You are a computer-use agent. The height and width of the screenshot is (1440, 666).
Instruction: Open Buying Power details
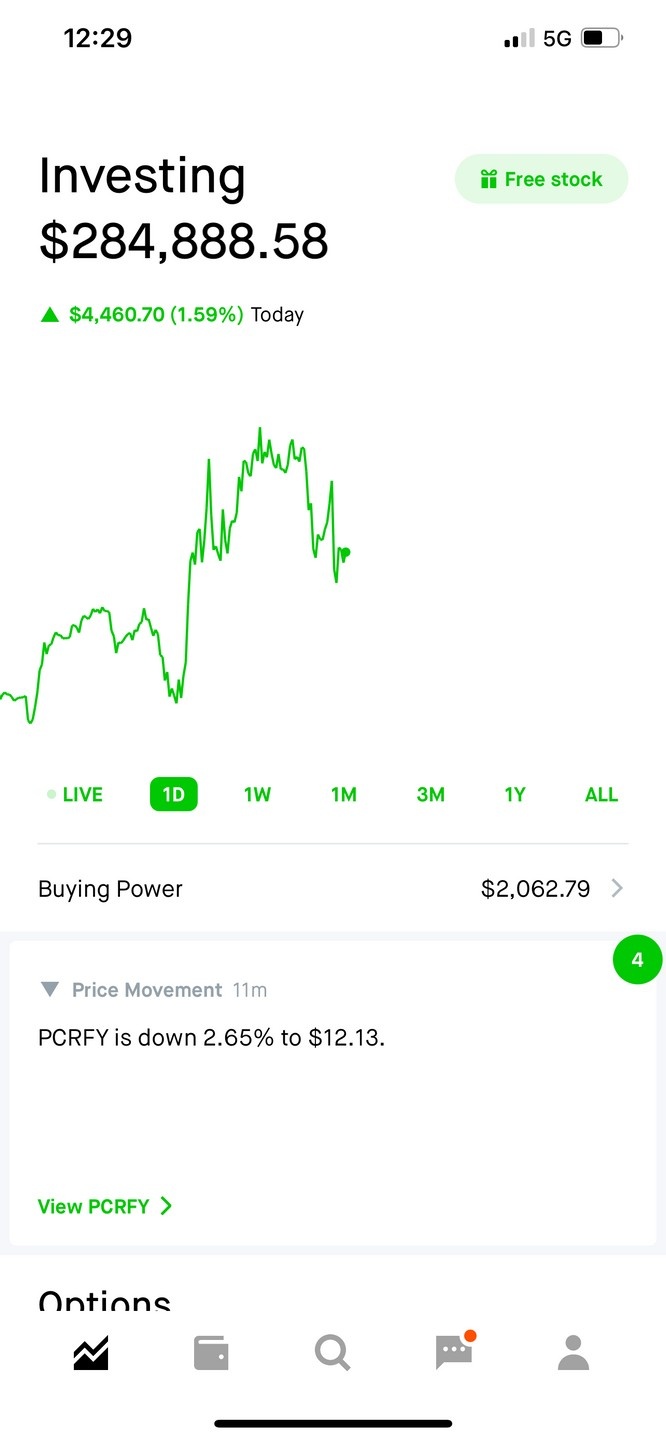coord(332,888)
